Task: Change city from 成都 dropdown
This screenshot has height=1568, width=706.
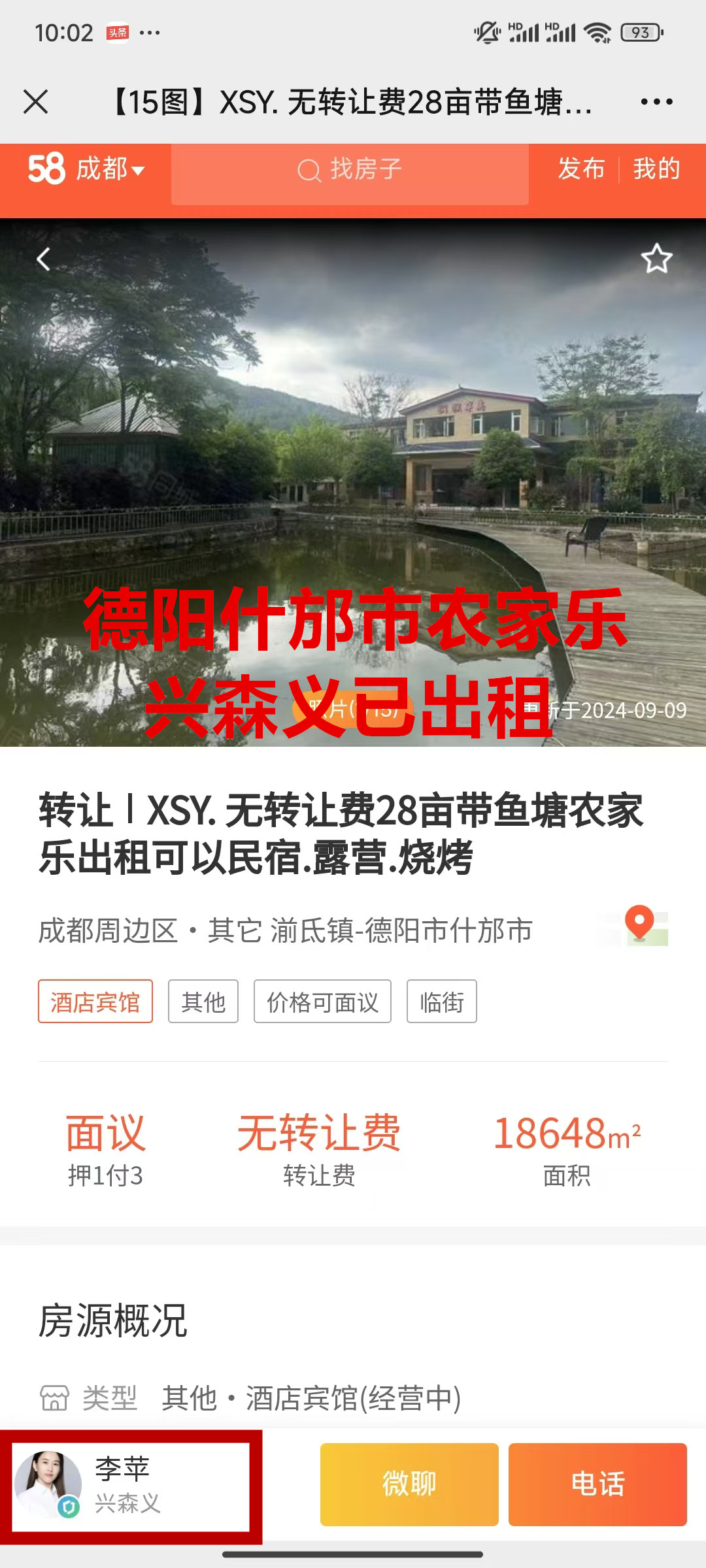Action: [109, 169]
